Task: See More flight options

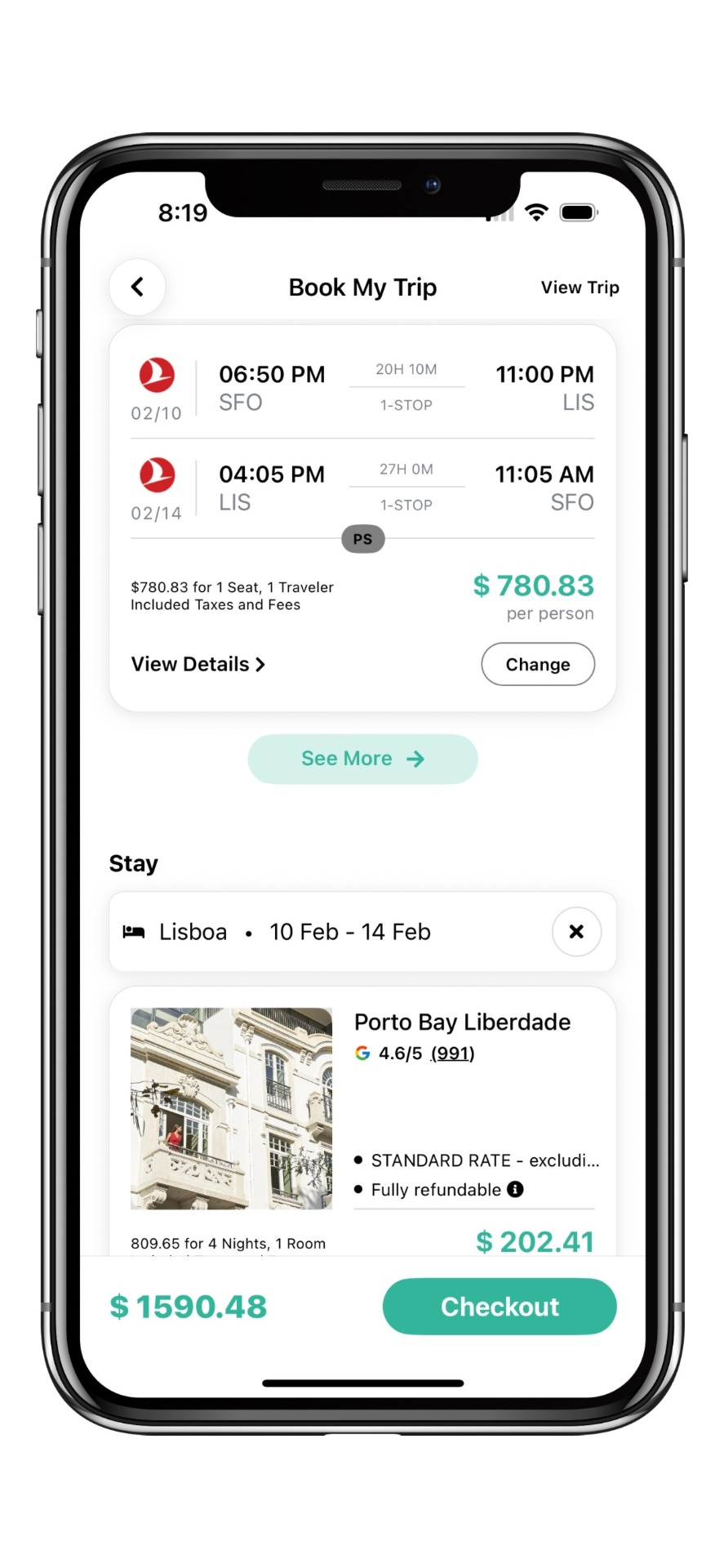Action: (x=362, y=759)
